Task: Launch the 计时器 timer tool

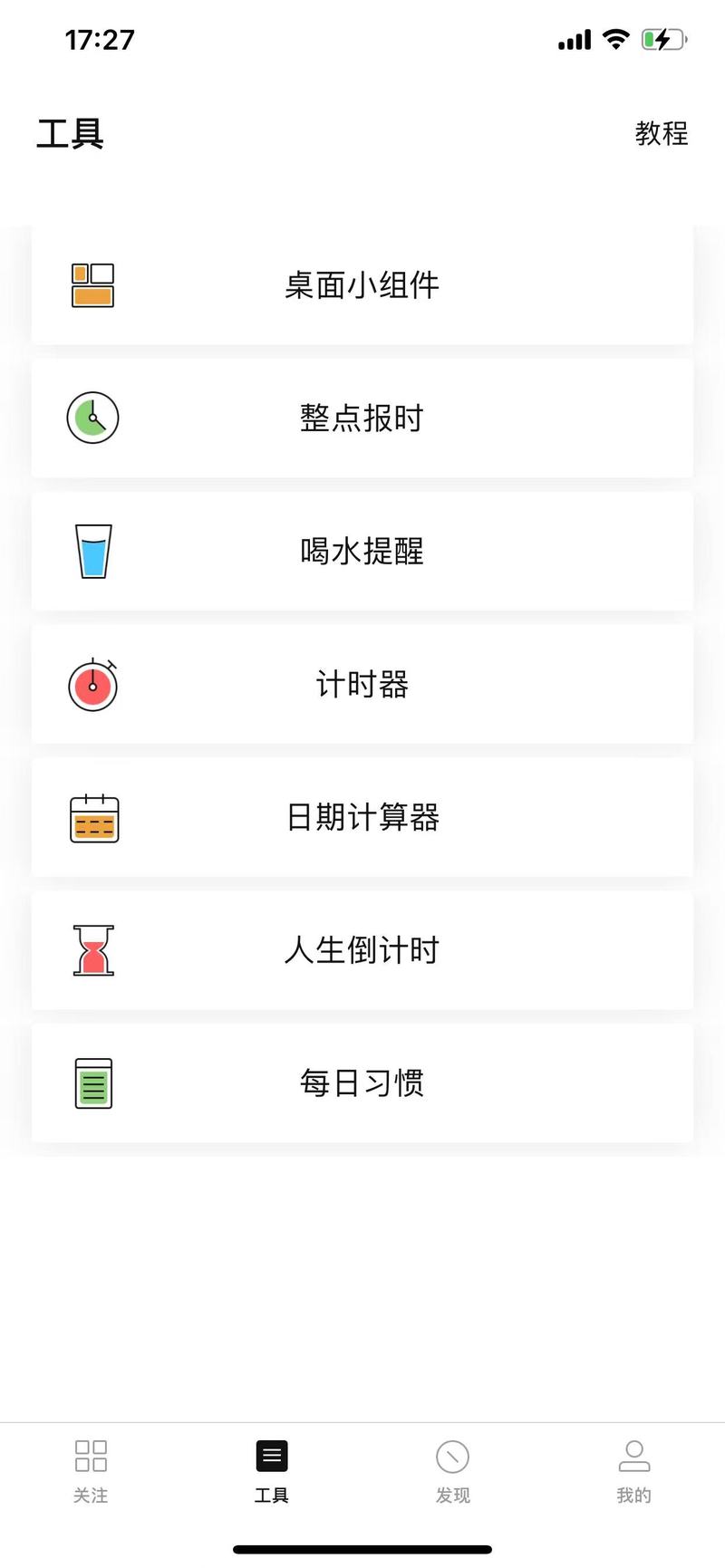Action: [x=362, y=684]
